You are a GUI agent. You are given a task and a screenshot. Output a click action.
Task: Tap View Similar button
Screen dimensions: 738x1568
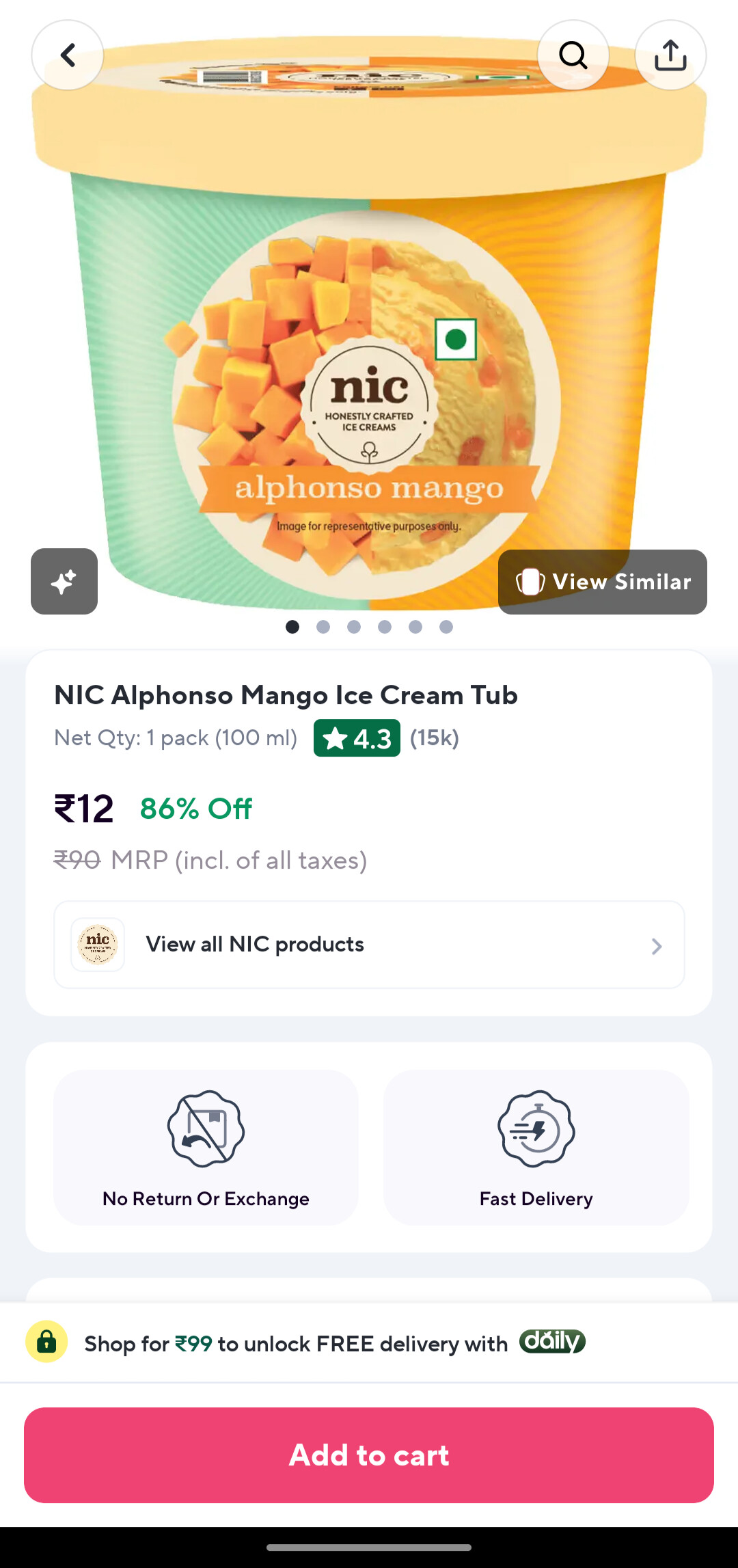(x=602, y=582)
